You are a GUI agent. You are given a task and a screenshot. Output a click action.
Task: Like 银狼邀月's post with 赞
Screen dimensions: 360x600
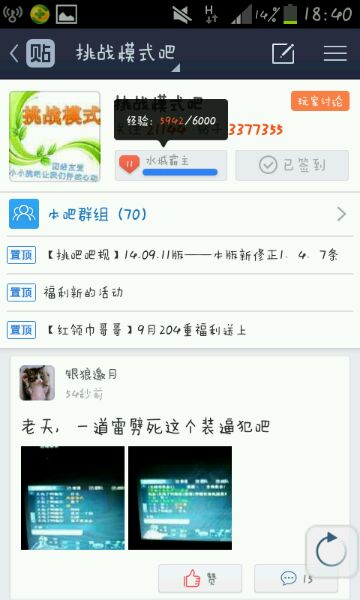[x=200, y=578]
